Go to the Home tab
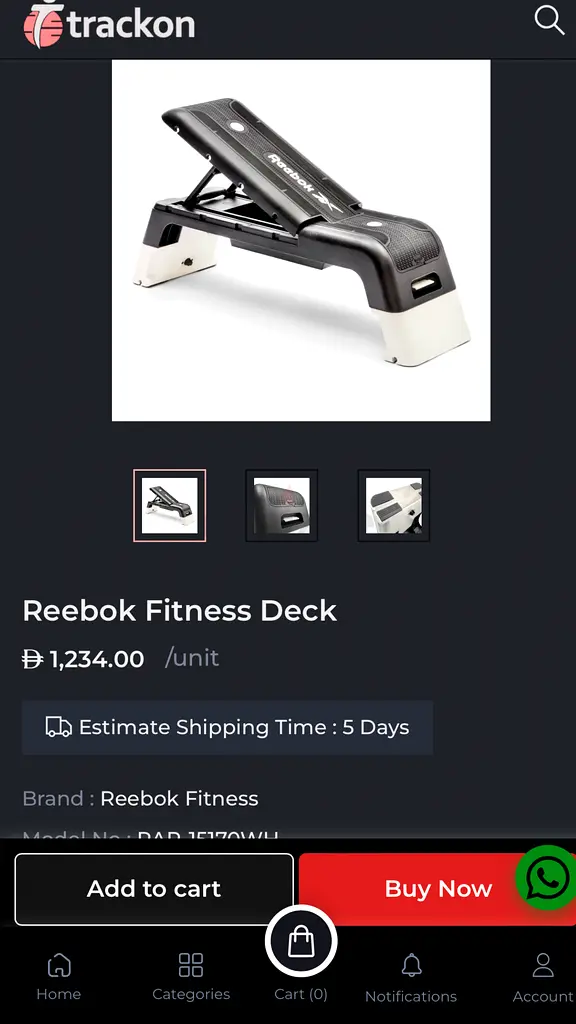The width and height of the screenshot is (576, 1024). pyautogui.click(x=59, y=977)
